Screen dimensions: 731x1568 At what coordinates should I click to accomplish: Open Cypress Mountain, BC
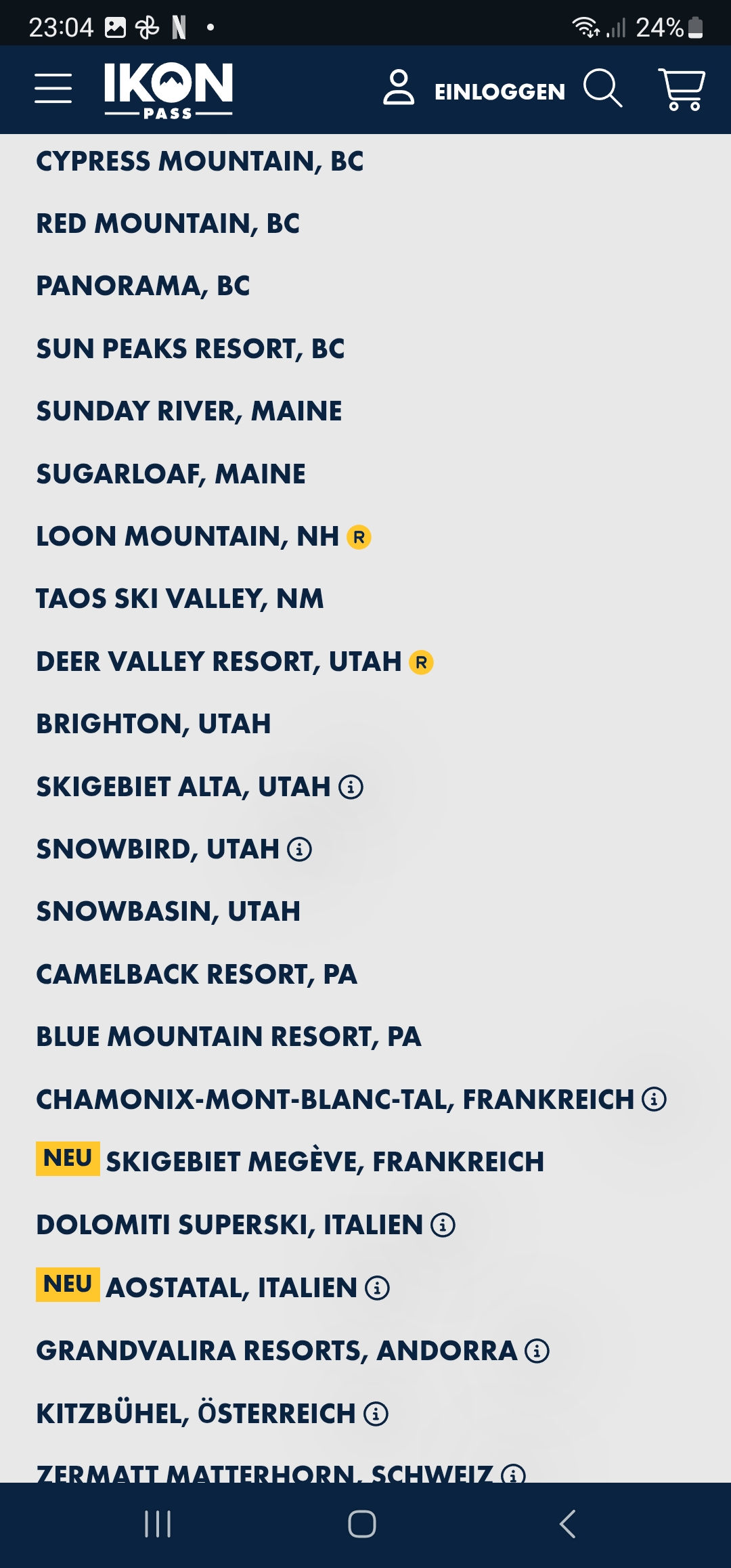[200, 162]
